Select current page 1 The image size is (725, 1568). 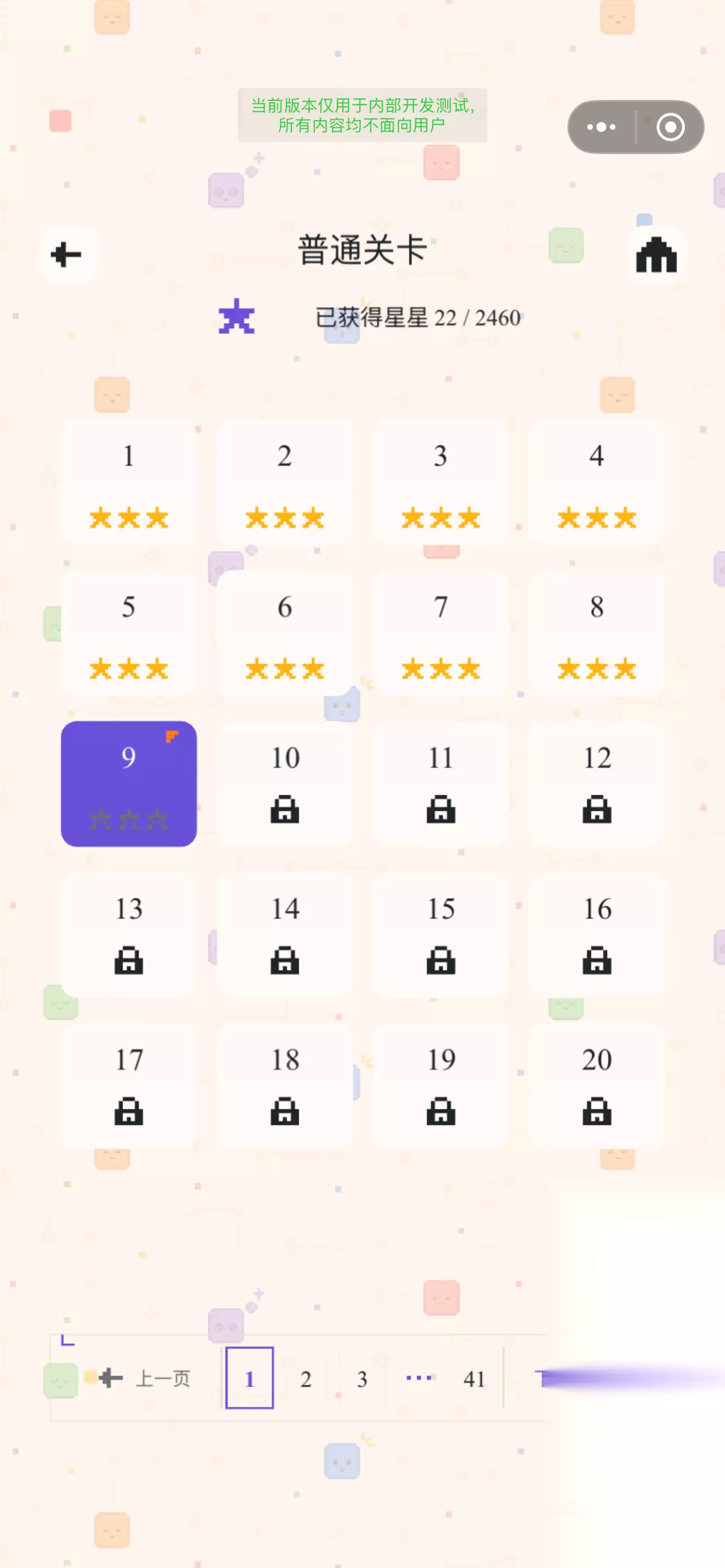[250, 1378]
